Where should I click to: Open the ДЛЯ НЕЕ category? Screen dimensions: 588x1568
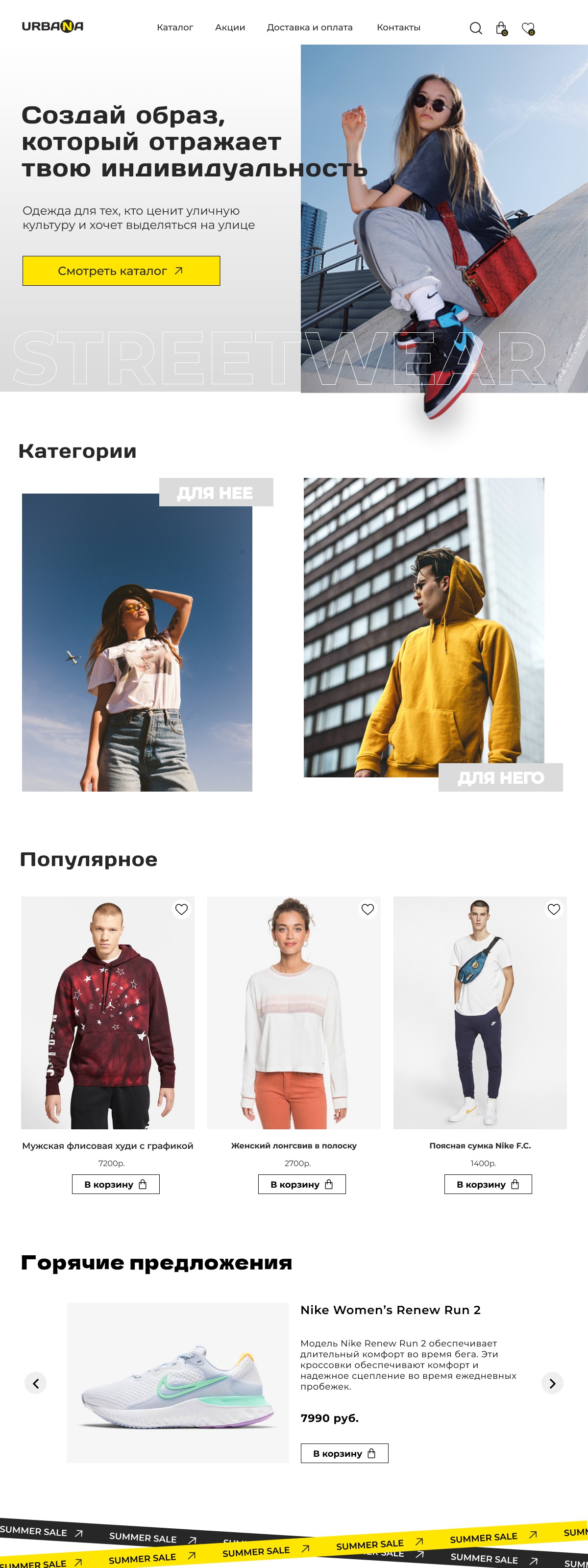click(x=137, y=639)
